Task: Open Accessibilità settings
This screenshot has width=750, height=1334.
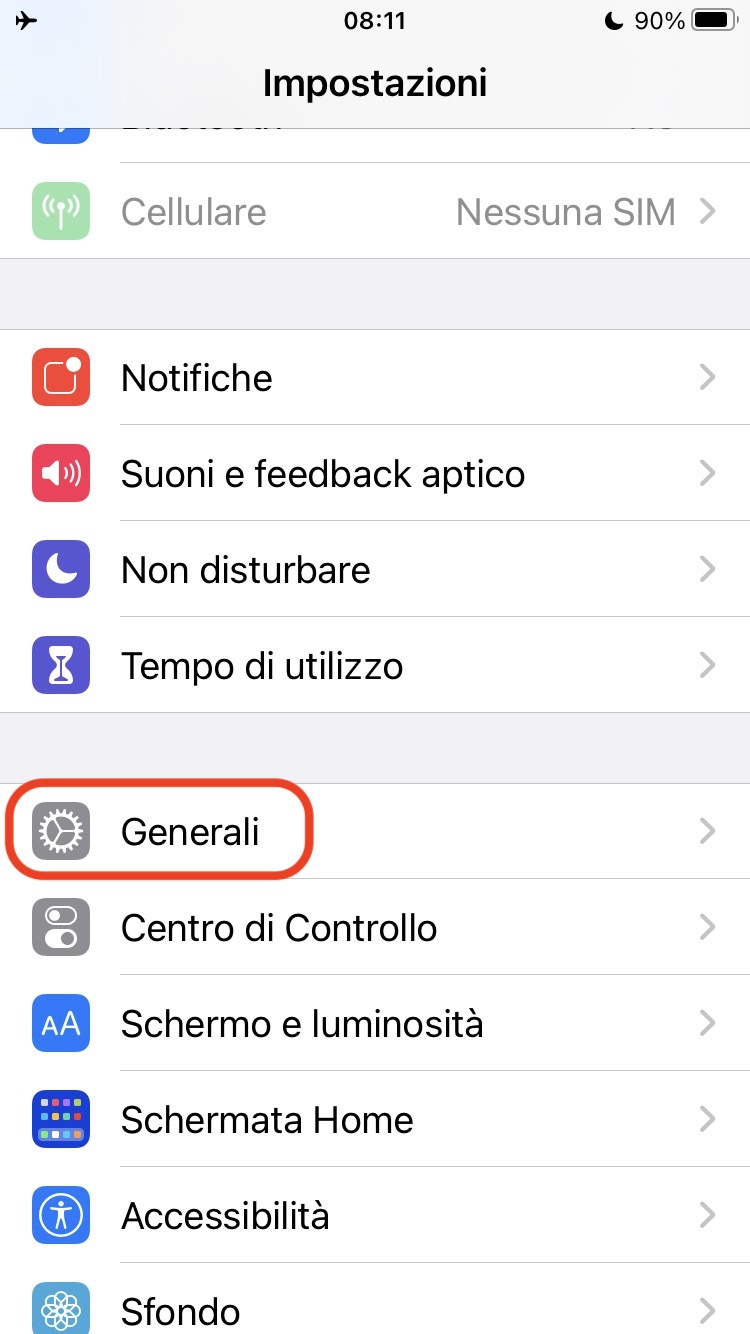Action: point(375,1216)
